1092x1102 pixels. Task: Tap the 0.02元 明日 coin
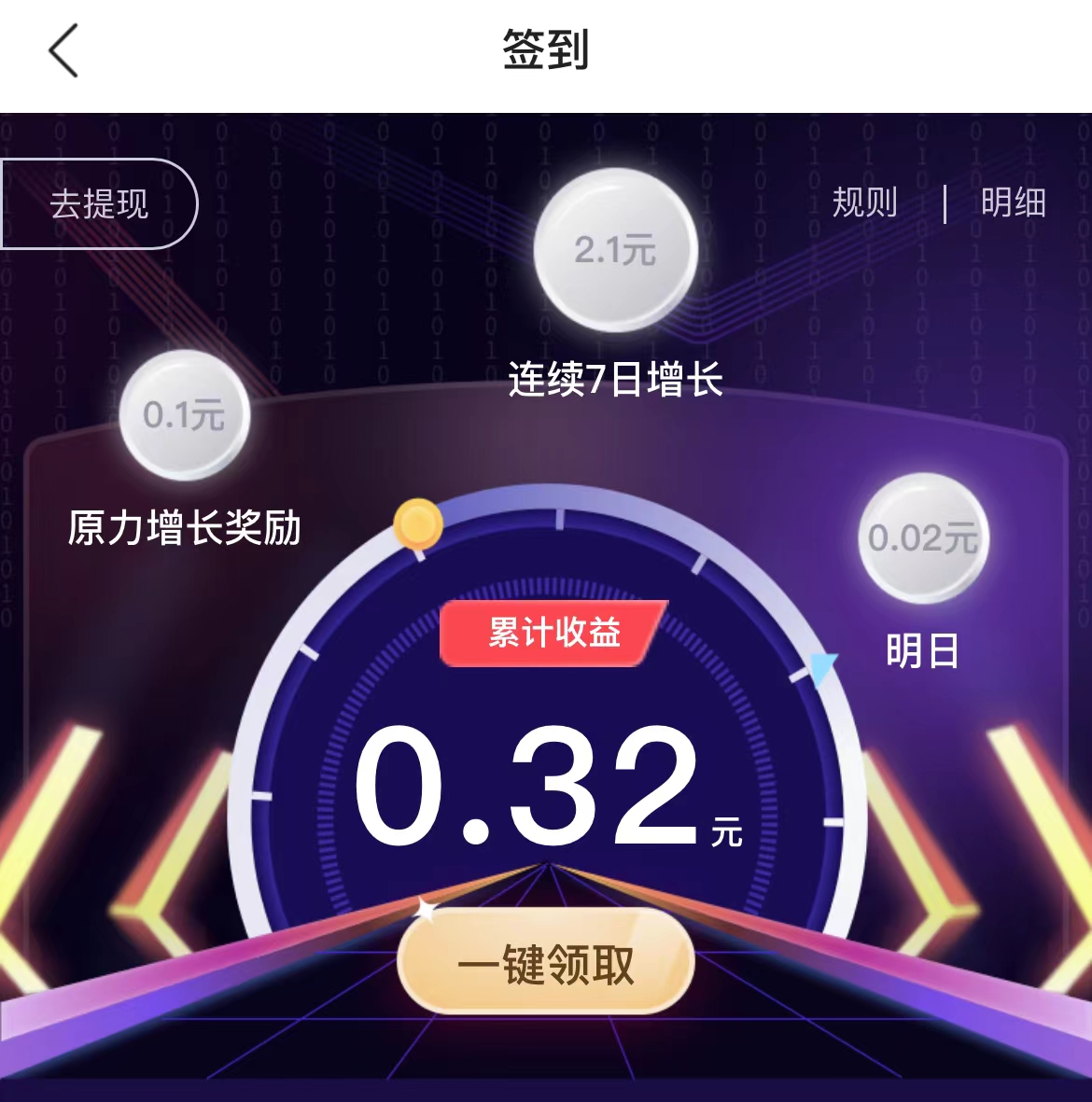[x=922, y=537]
